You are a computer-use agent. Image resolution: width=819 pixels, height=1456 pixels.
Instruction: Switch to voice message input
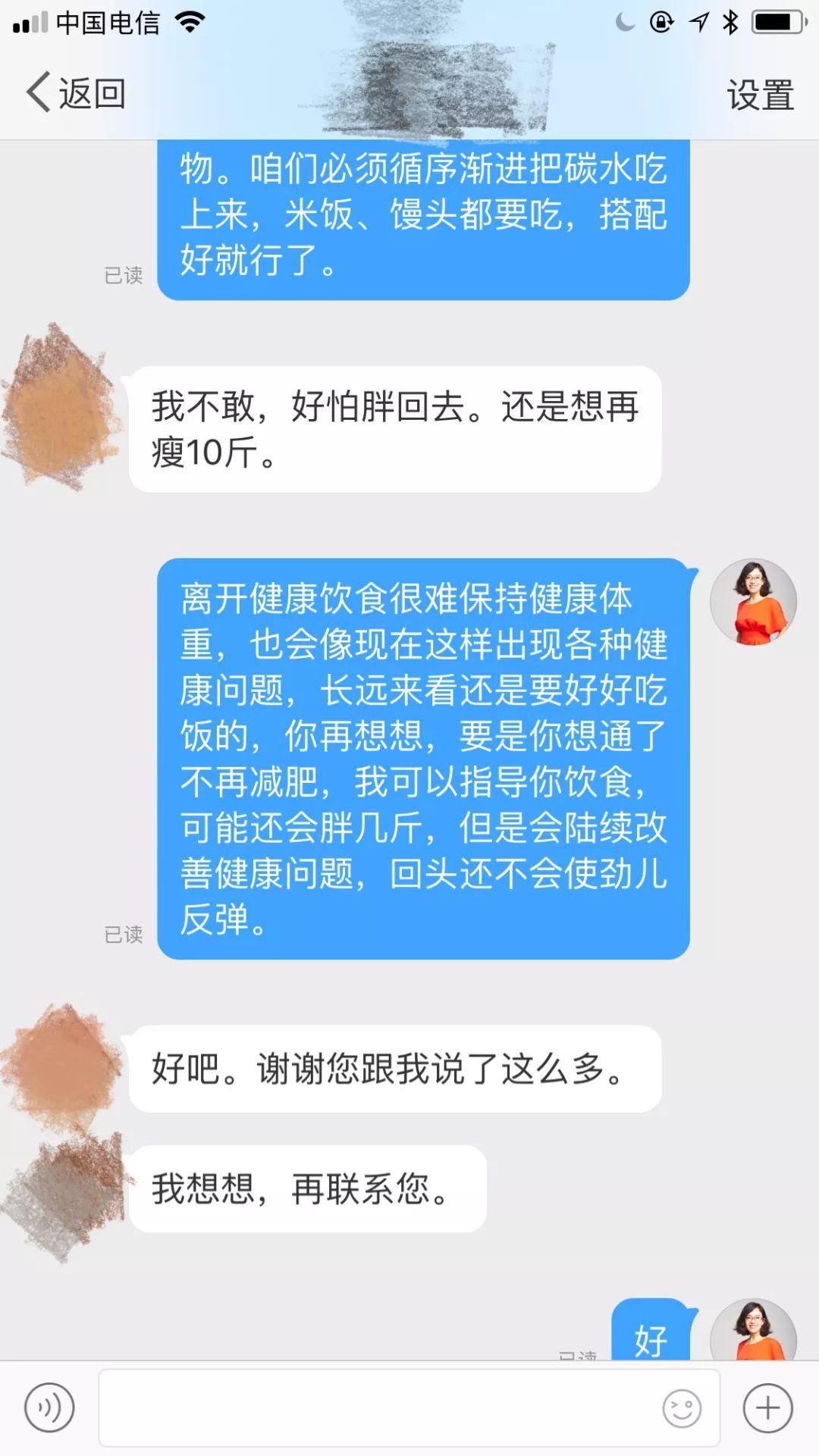click(49, 1408)
